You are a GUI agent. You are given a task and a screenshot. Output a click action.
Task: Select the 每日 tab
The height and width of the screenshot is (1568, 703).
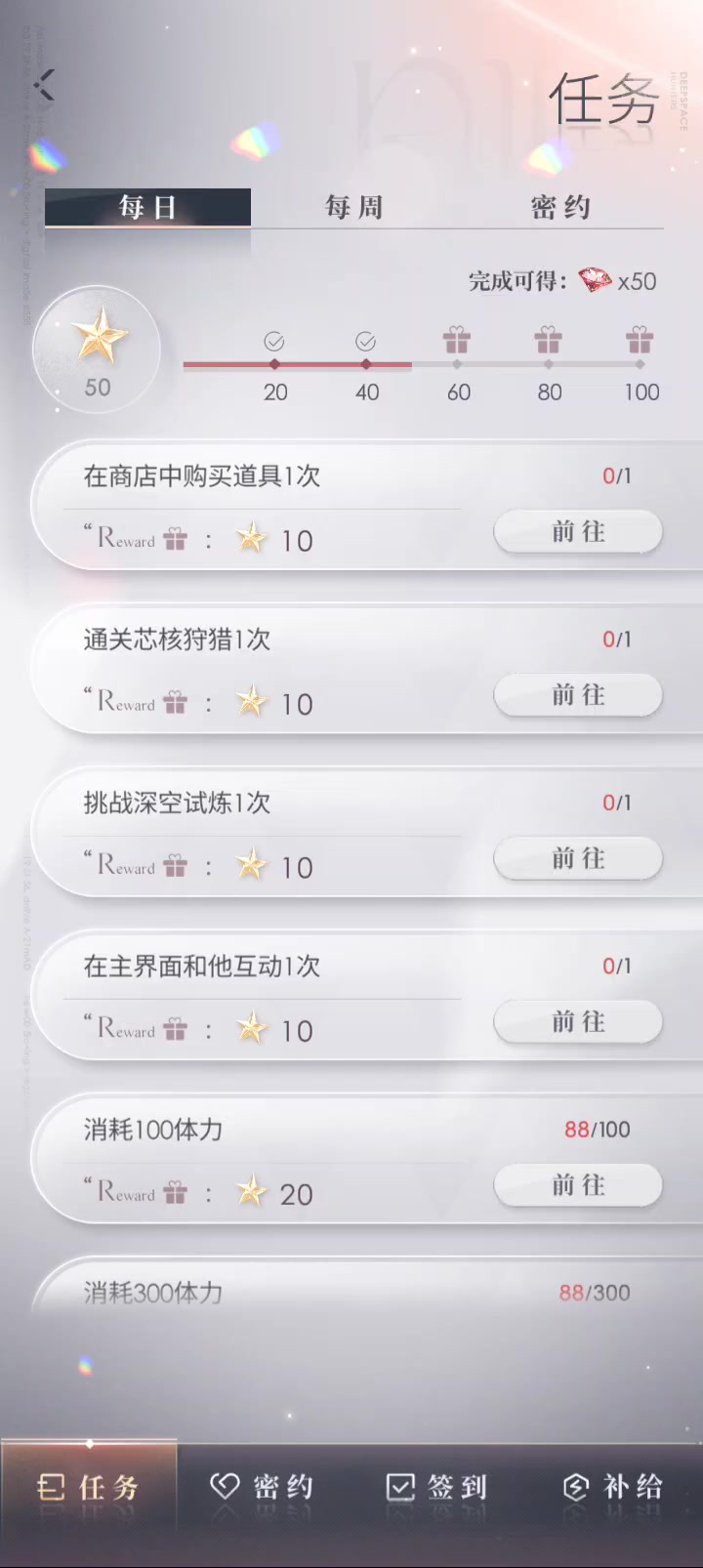[x=147, y=207]
